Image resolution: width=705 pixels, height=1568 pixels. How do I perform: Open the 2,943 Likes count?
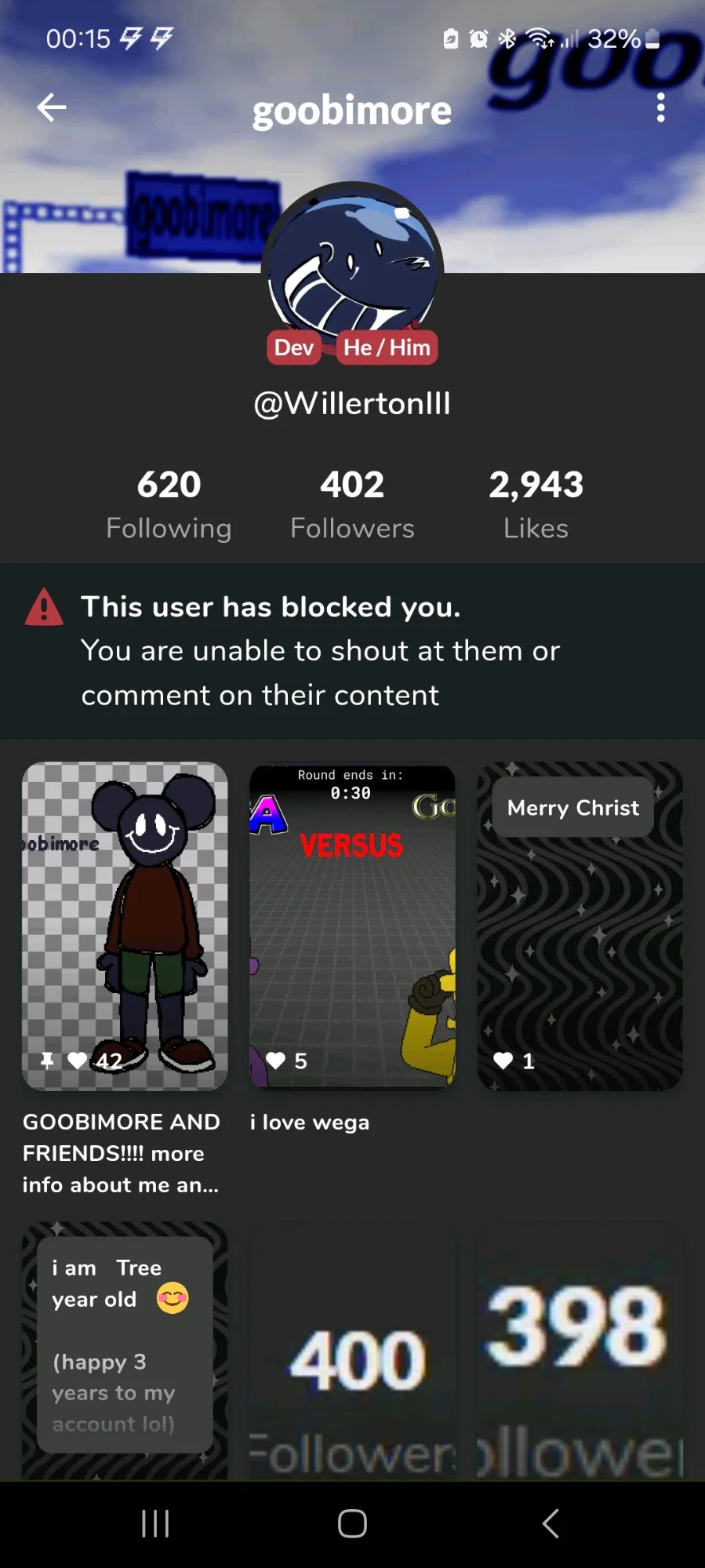tap(536, 504)
